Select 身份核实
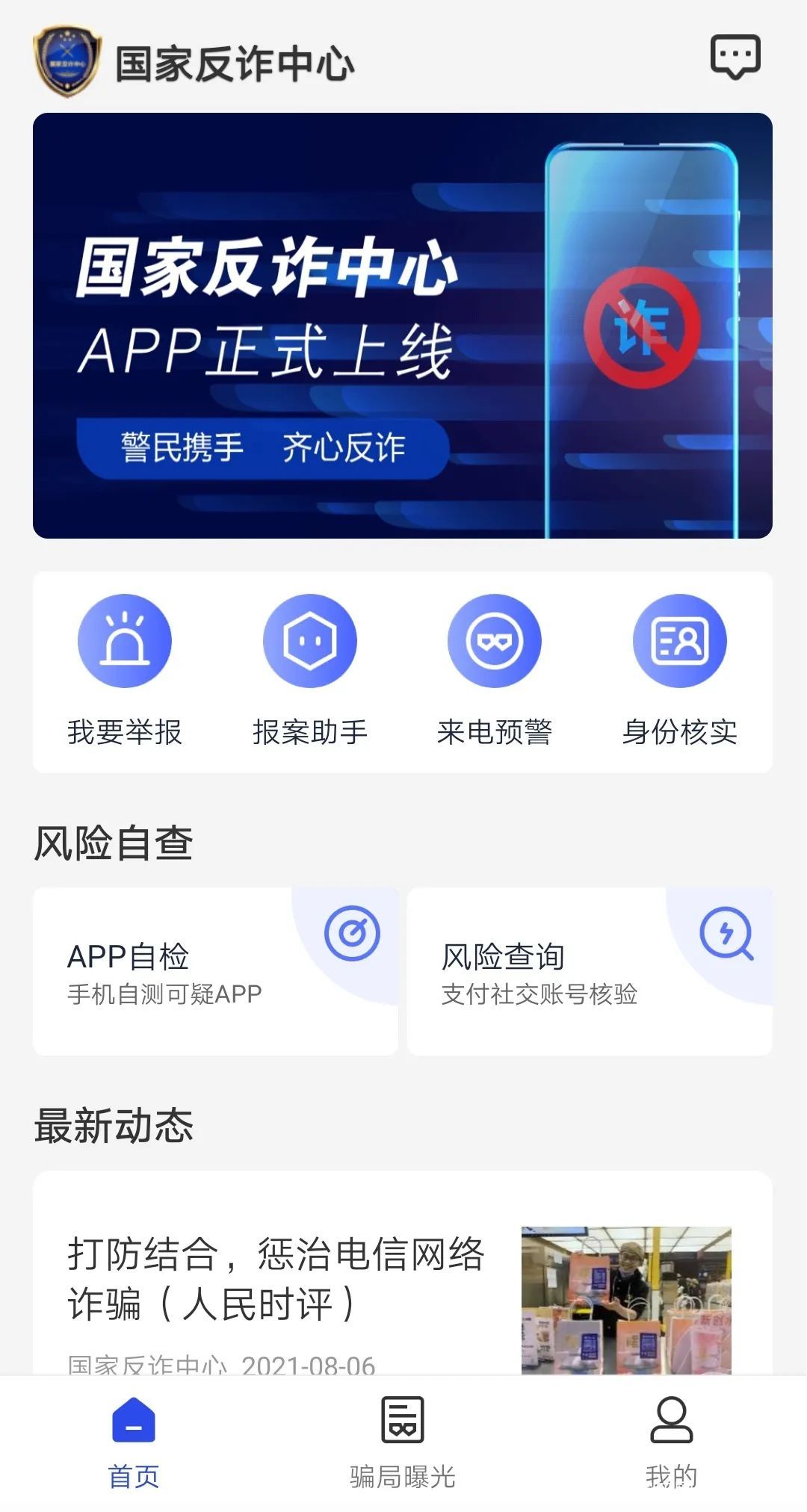807x1512 pixels. [680, 670]
